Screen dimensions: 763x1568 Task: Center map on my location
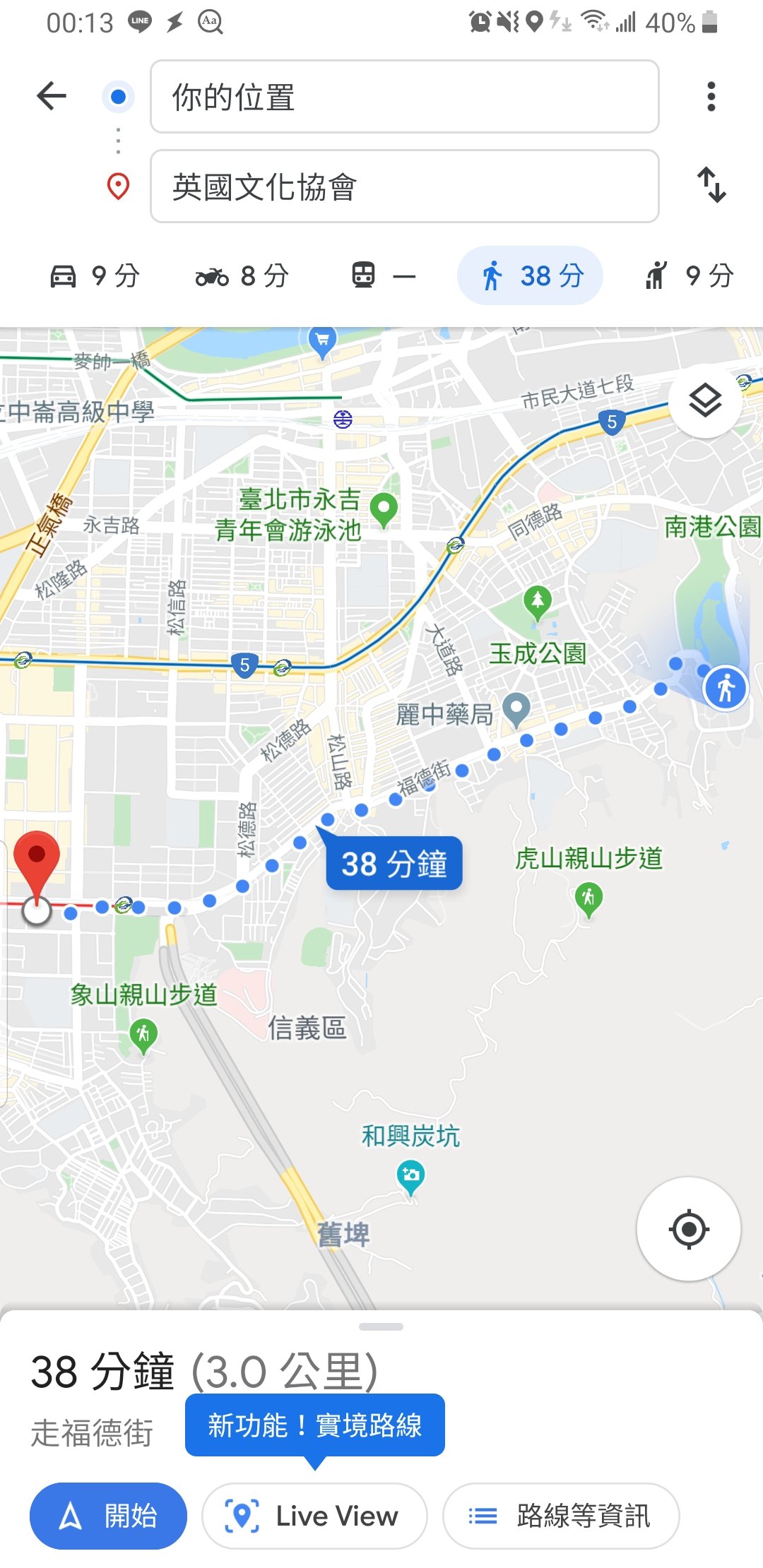pos(688,1229)
